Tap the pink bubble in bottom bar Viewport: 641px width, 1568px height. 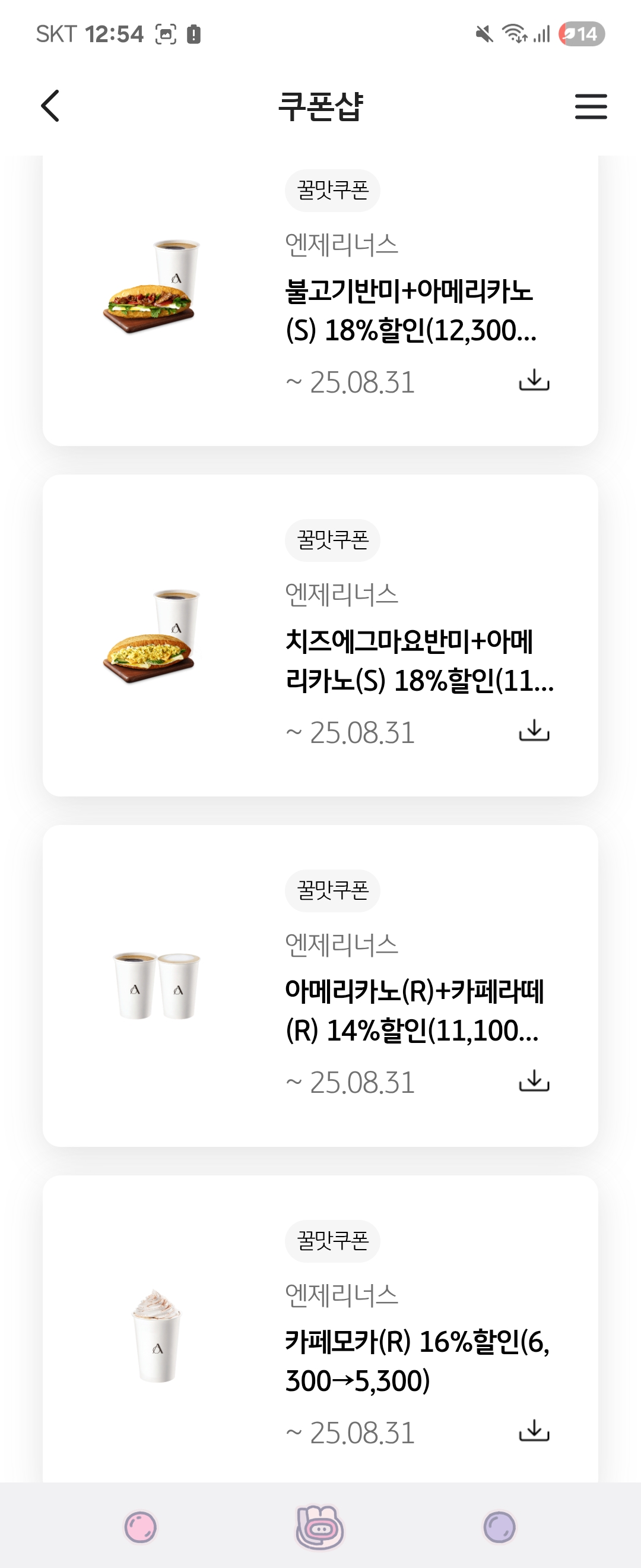[x=141, y=1527]
